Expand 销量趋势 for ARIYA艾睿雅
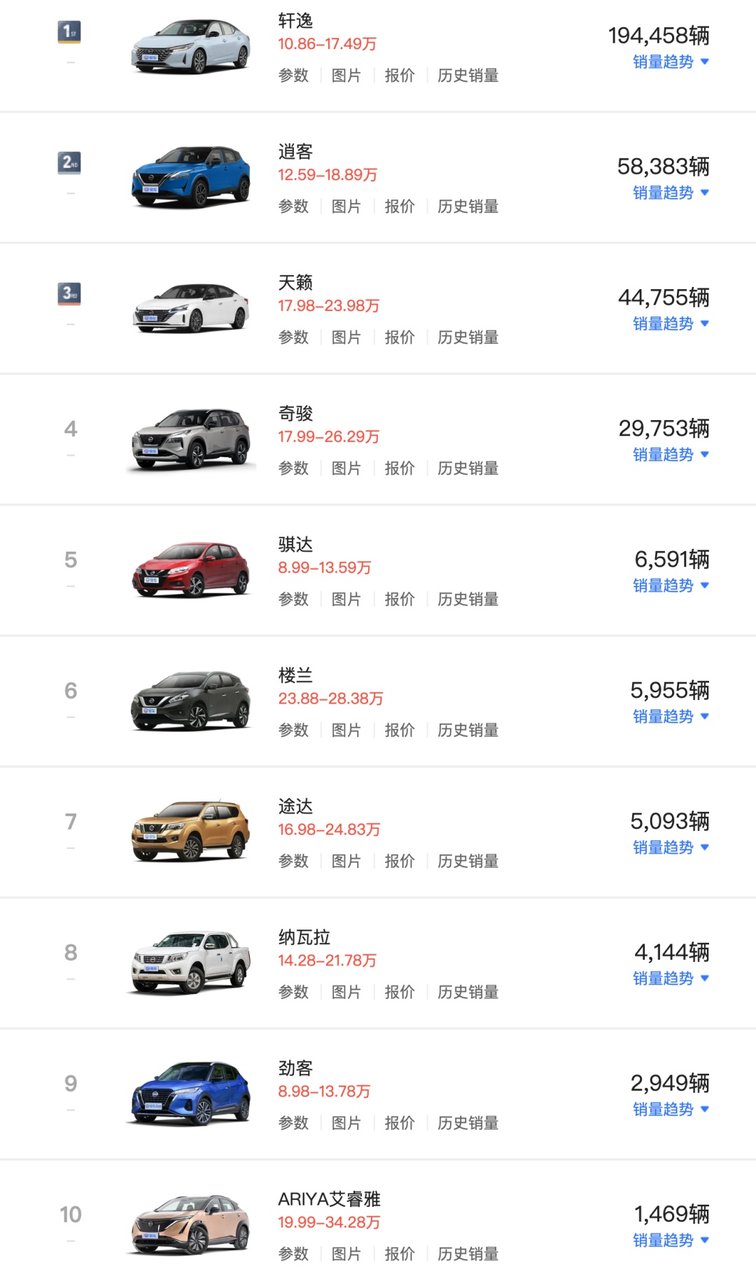The image size is (756, 1286). (x=671, y=1240)
